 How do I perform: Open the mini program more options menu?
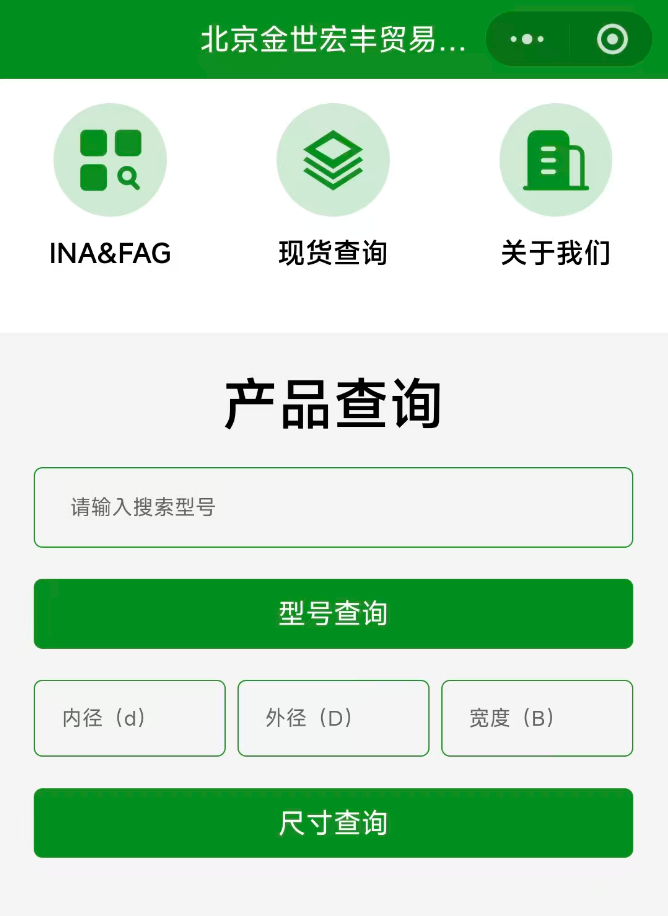(x=527, y=40)
